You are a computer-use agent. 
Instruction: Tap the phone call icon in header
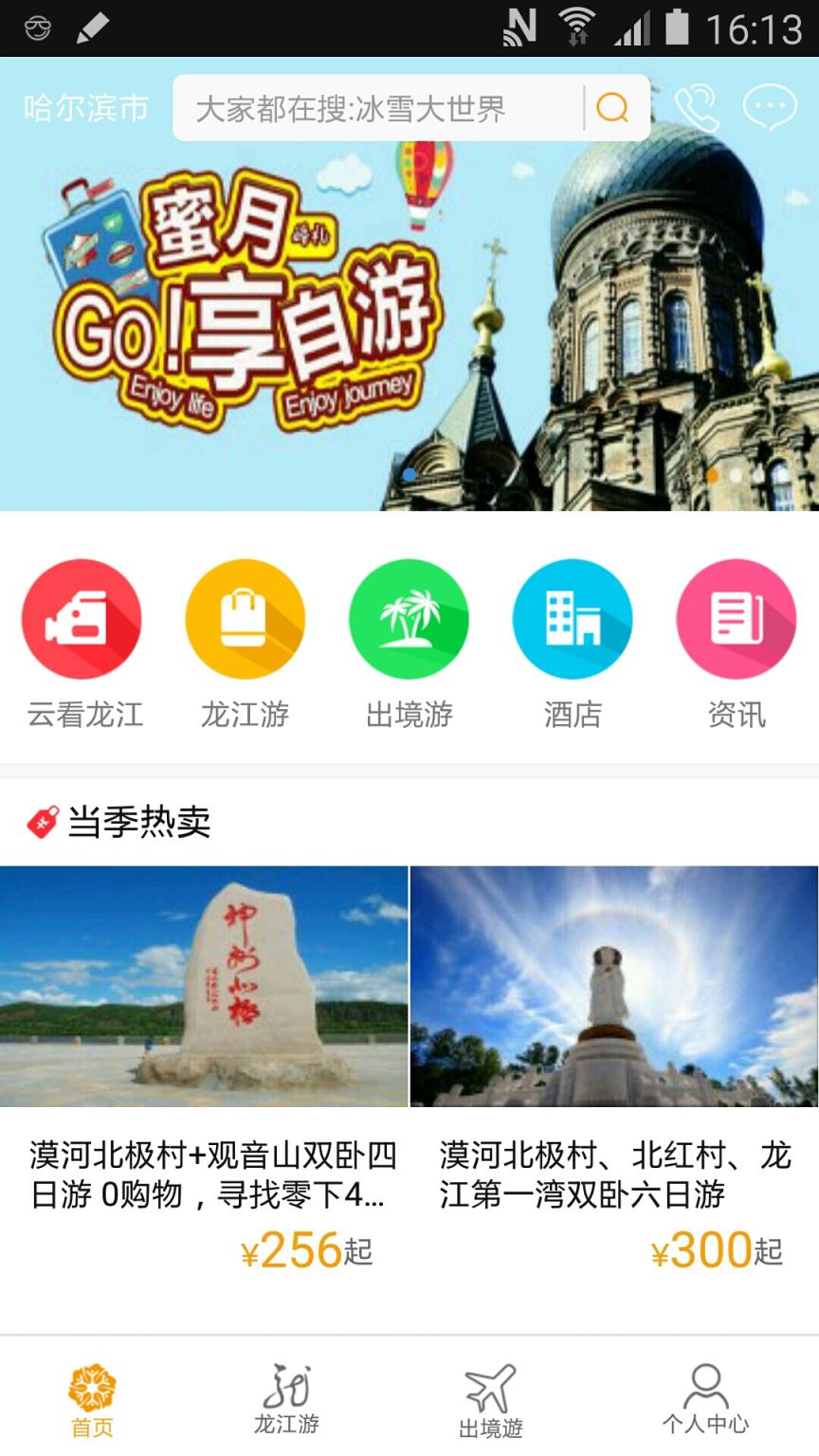click(x=696, y=107)
